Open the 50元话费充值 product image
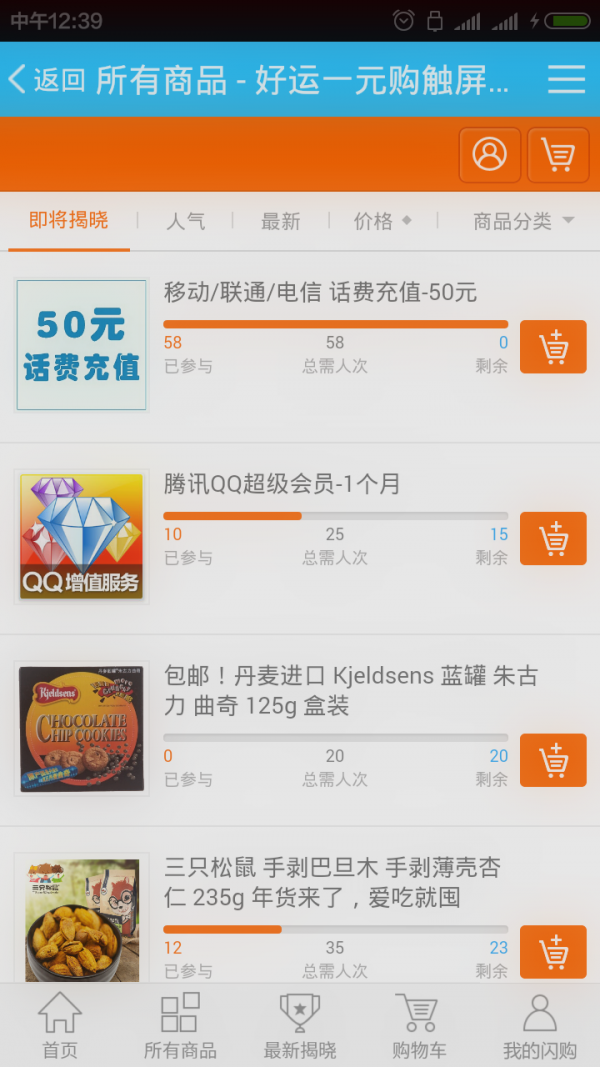The width and height of the screenshot is (600, 1067). tap(82, 345)
